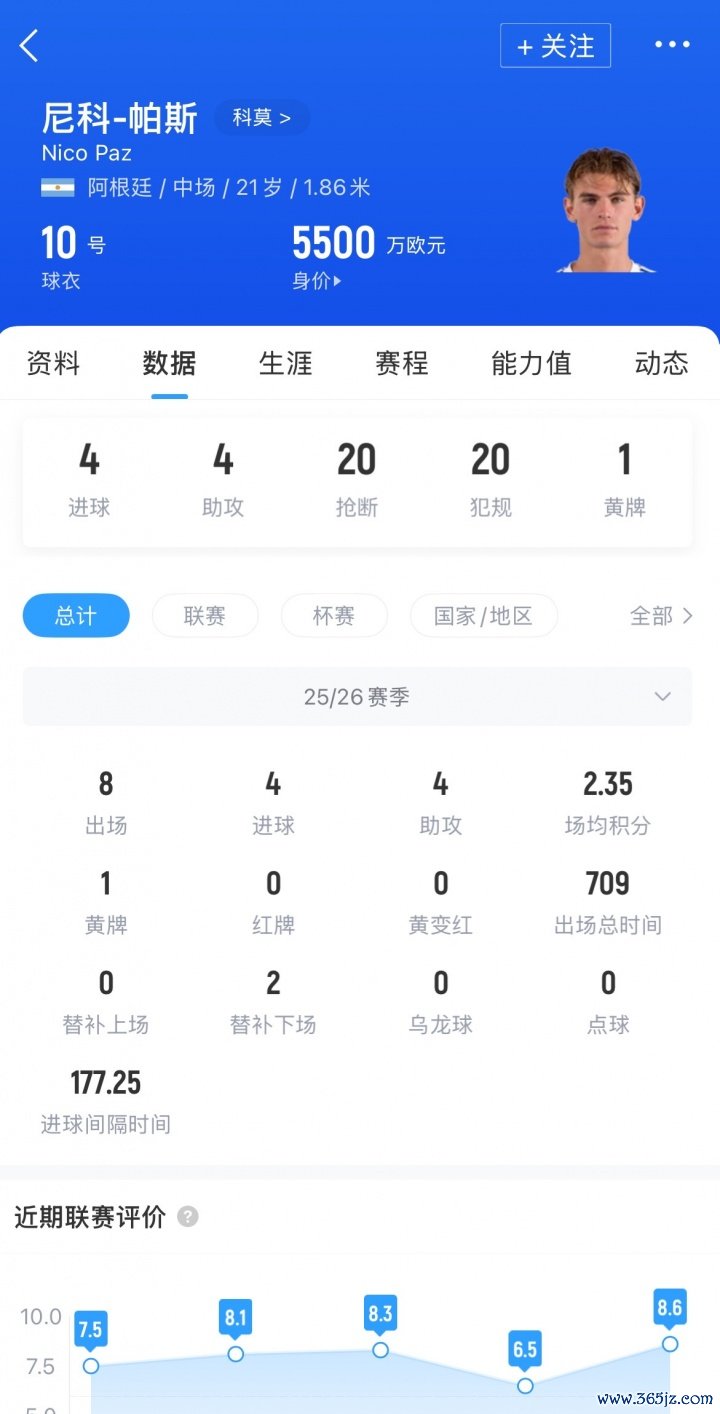Expand the 25/26 赛季 season dropdown

click(x=357, y=697)
